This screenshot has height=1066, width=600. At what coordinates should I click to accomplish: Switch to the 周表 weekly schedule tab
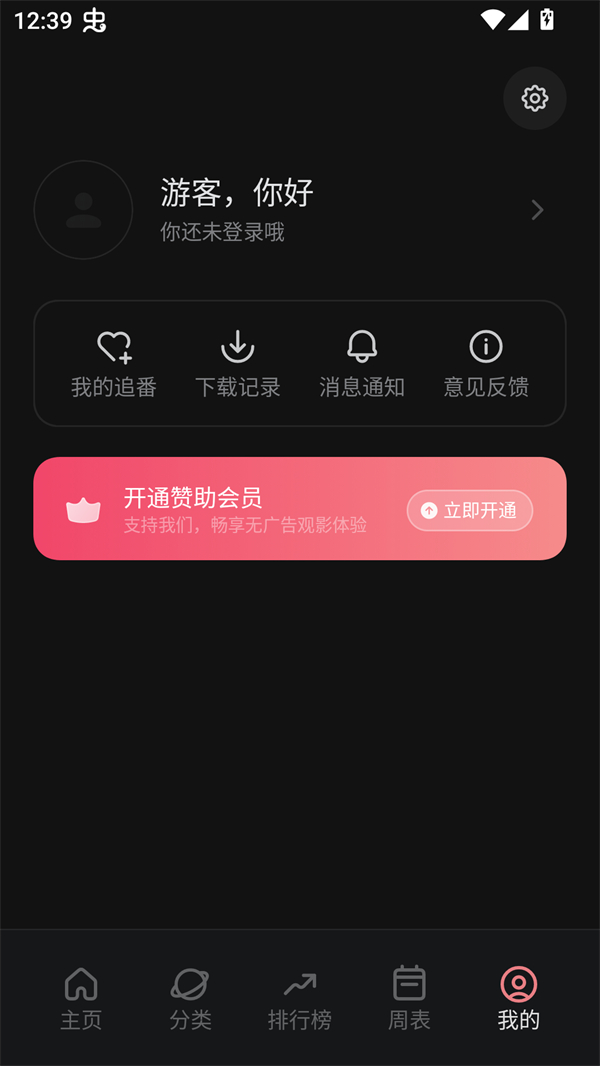(409, 998)
